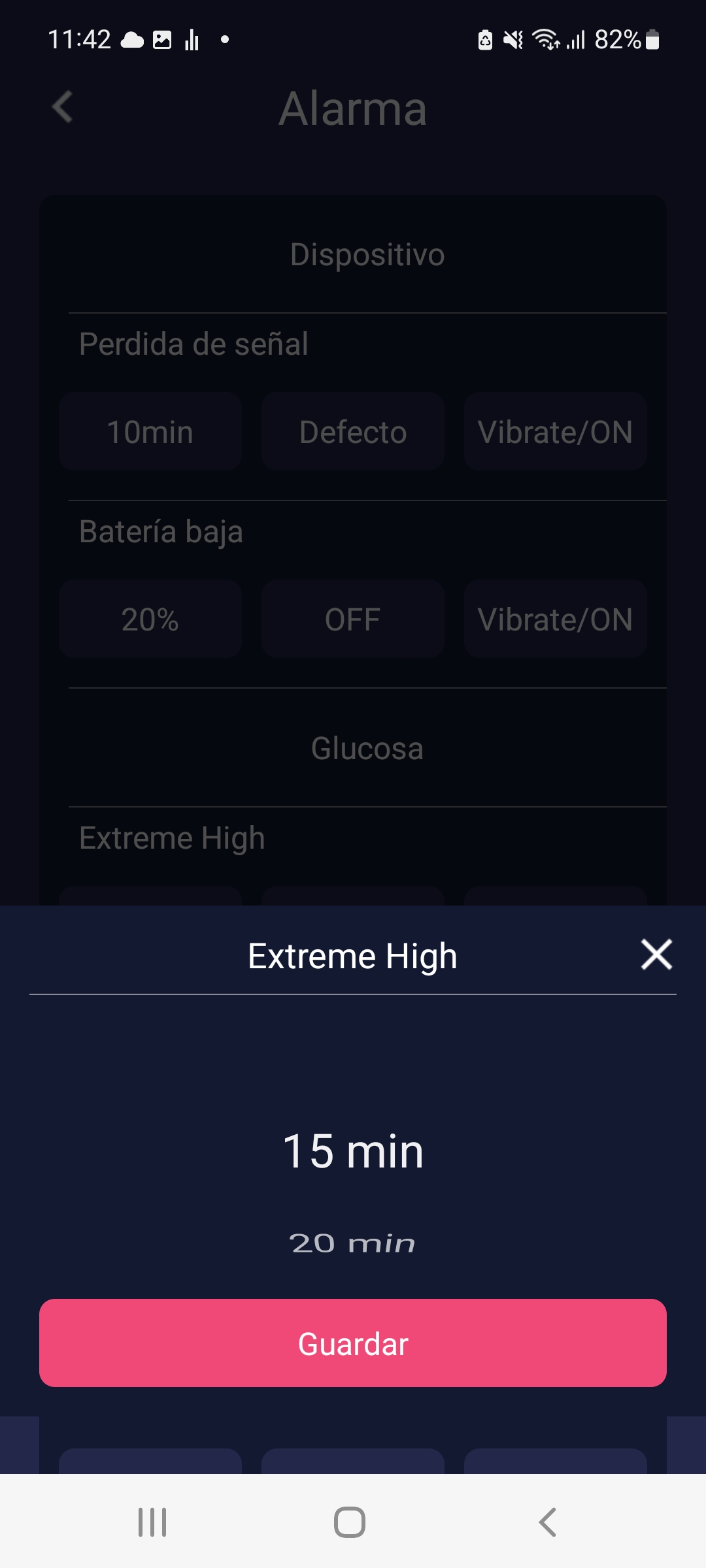The height and width of the screenshot is (1568, 706).
Task: Choose 20 min on the picker wheel
Action: tap(352, 1241)
